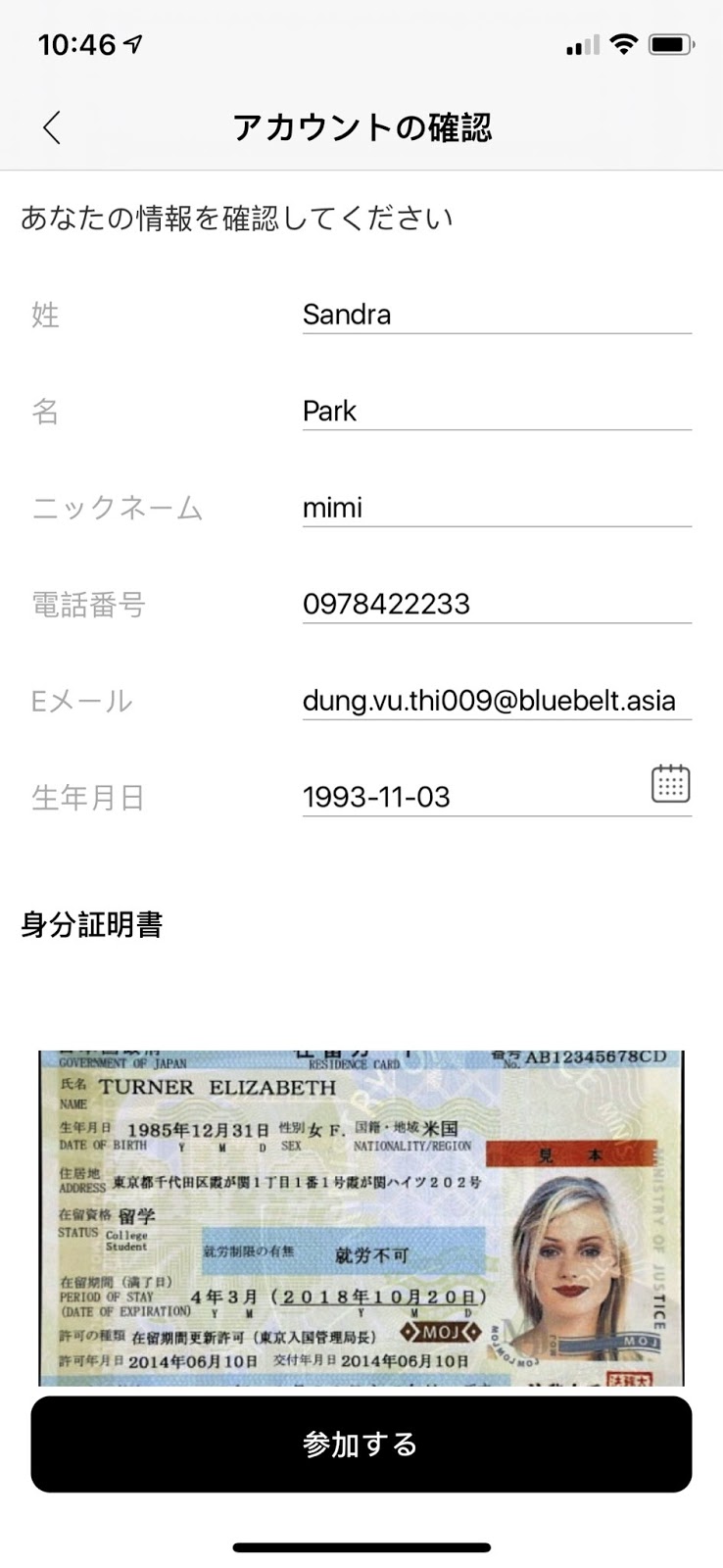Change the nickname field showing mimi

(497, 508)
